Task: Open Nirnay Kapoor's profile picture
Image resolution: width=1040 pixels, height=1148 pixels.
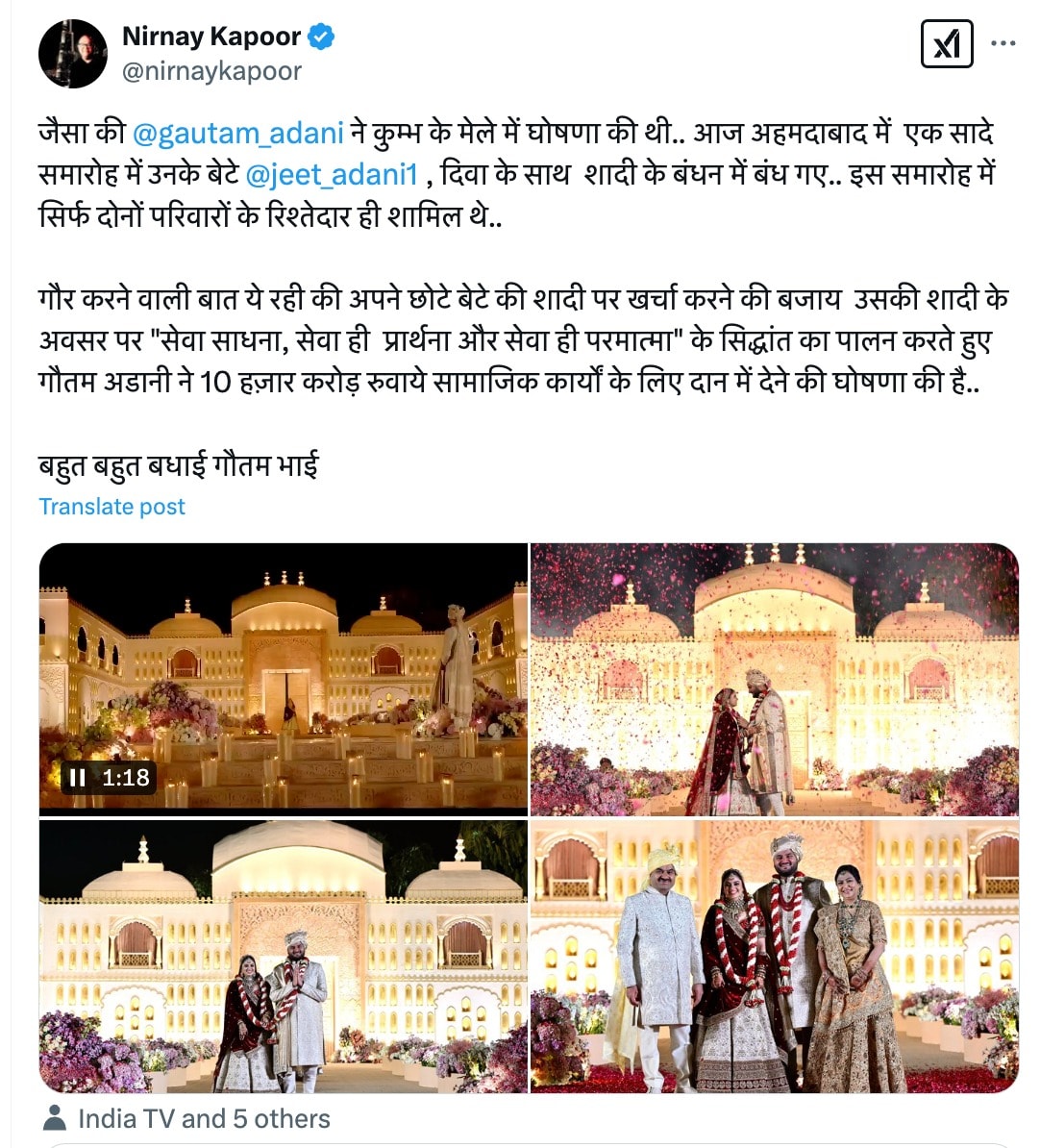Action: coord(73,54)
